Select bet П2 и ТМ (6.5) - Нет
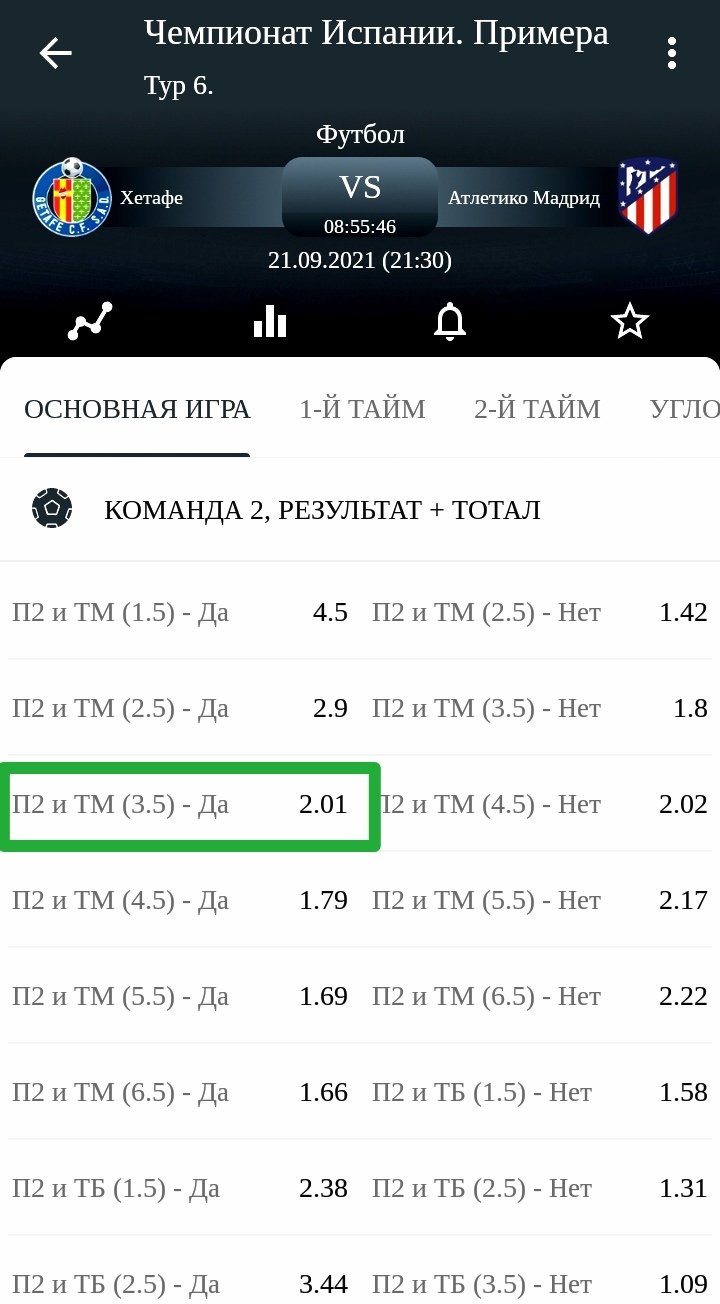 [x=540, y=996]
